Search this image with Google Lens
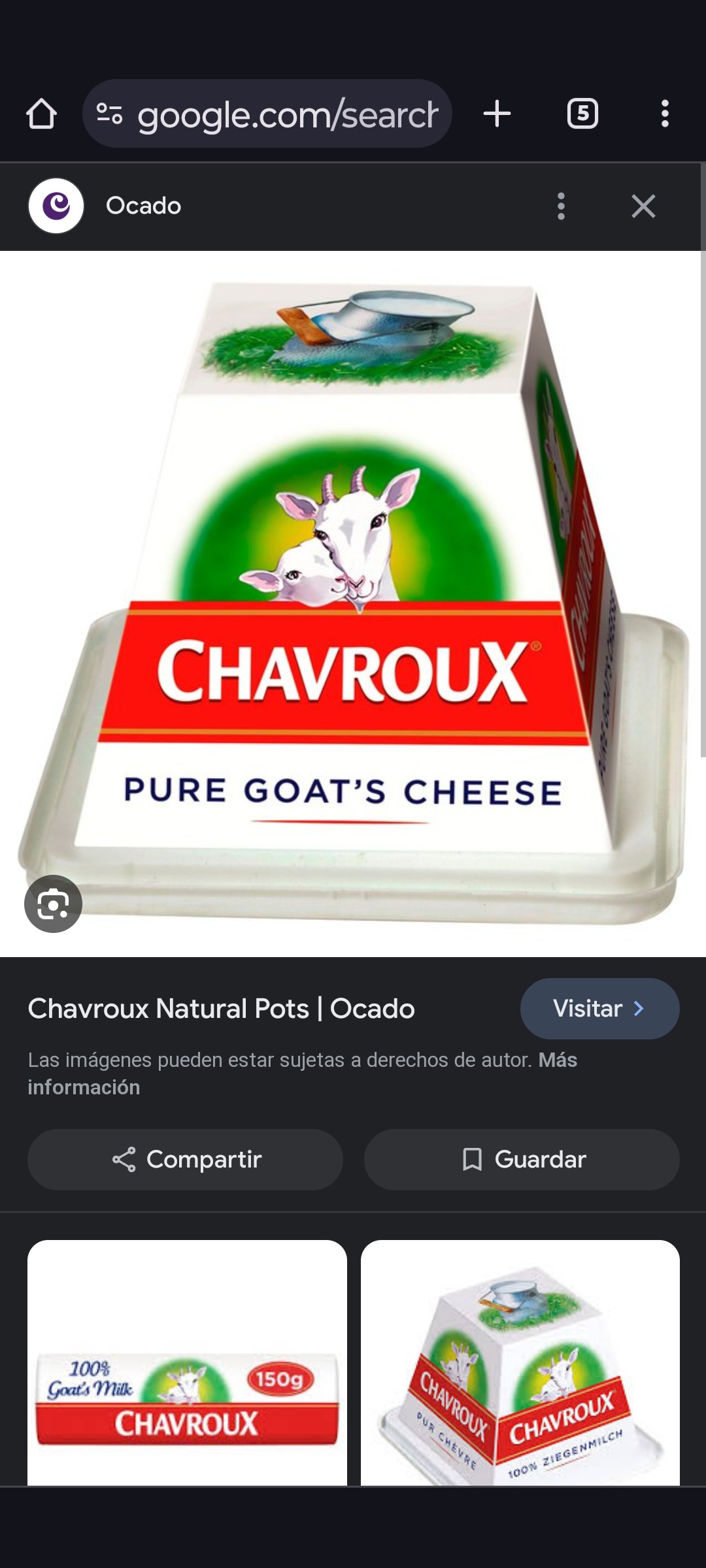 53,904
